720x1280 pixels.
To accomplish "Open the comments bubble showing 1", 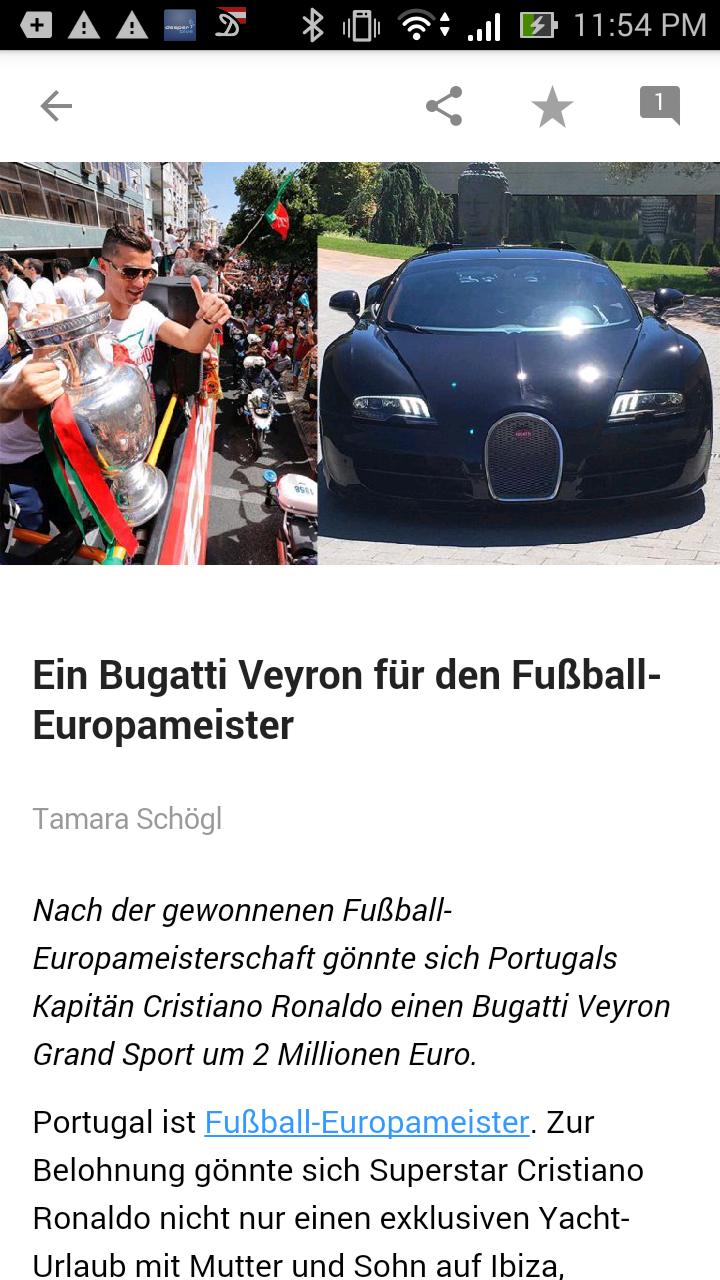I will point(659,104).
